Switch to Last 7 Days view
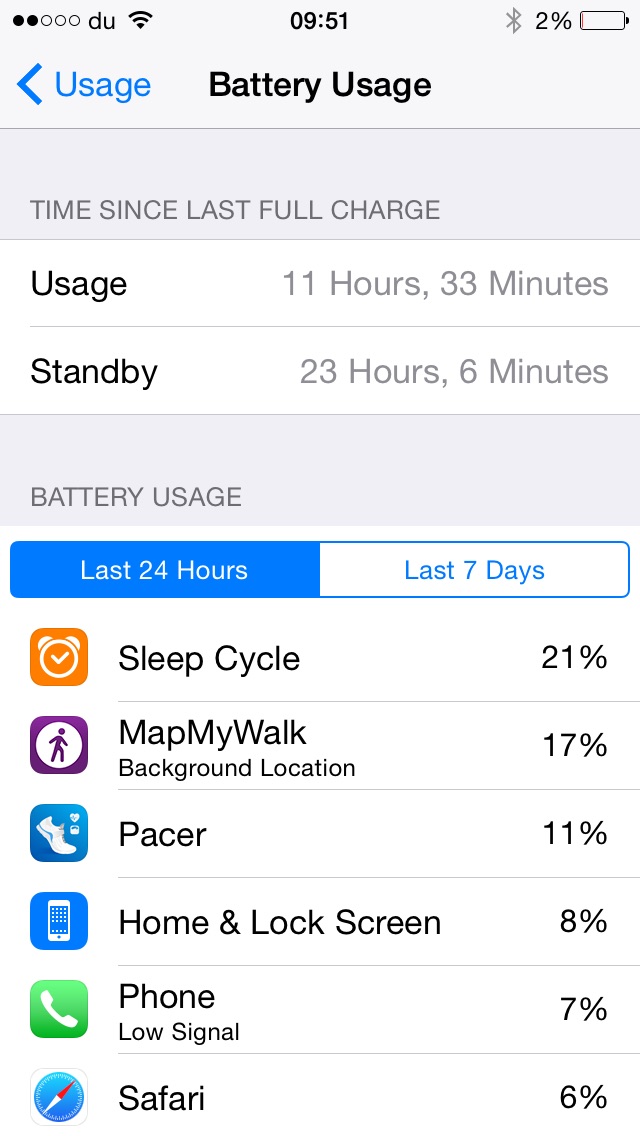640x1136 pixels. pyautogui.click(x=474, y=570)
